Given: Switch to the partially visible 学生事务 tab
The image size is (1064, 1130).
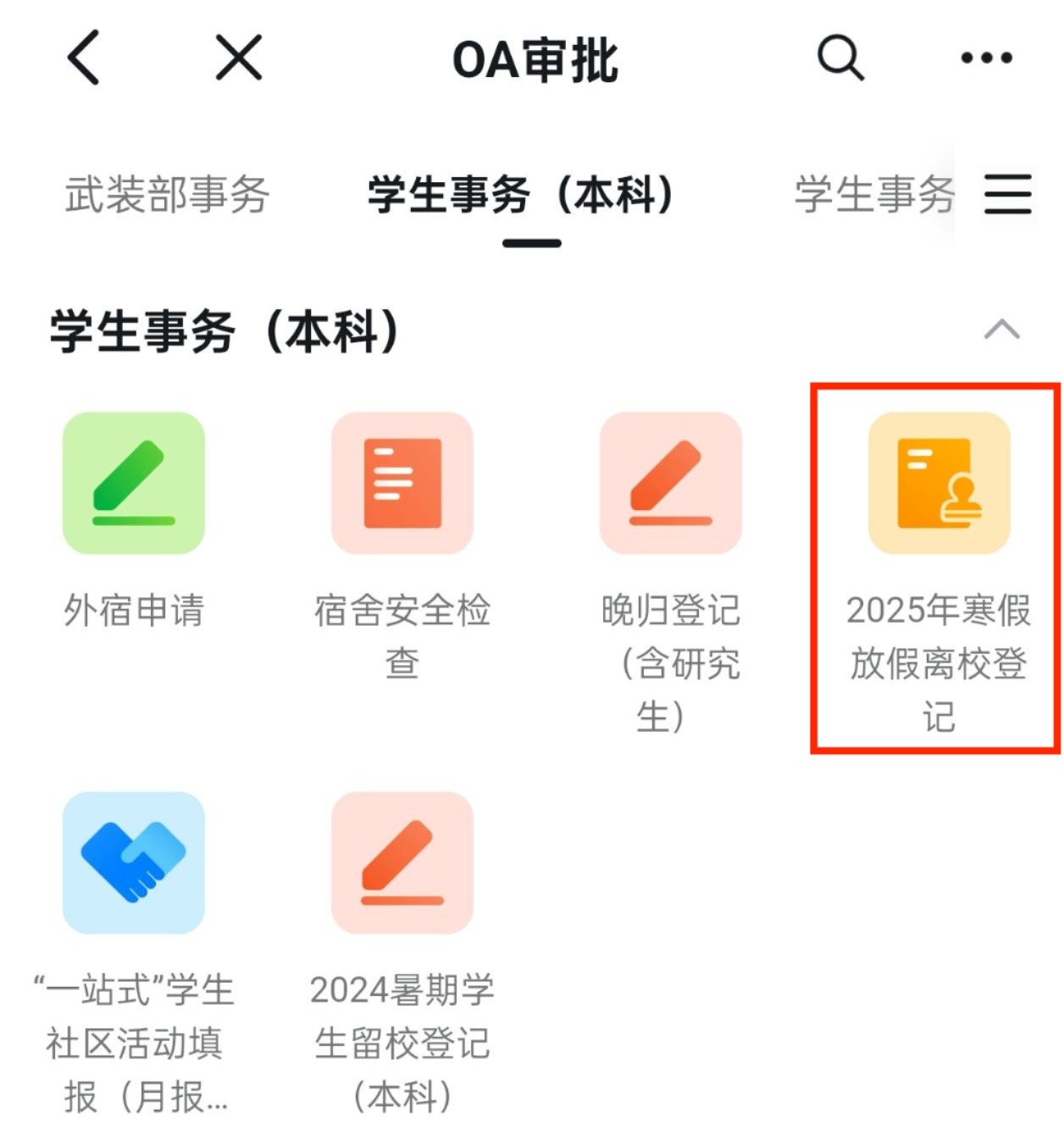Looking at the screenshot, I should point(874,195).
